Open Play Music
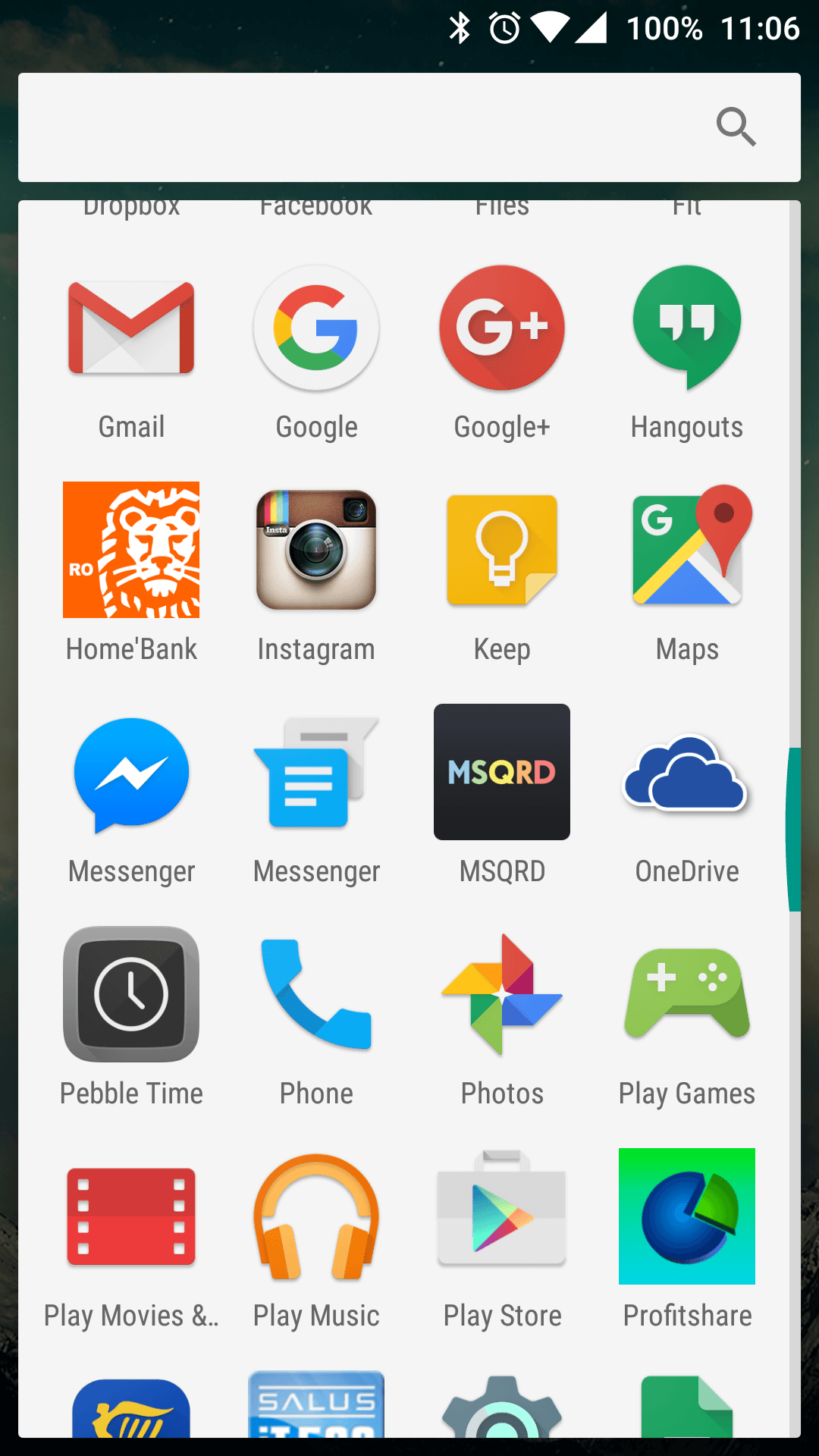Image resolution: width=819 pixels, height=1456 pixels. tap(316, 1216)
